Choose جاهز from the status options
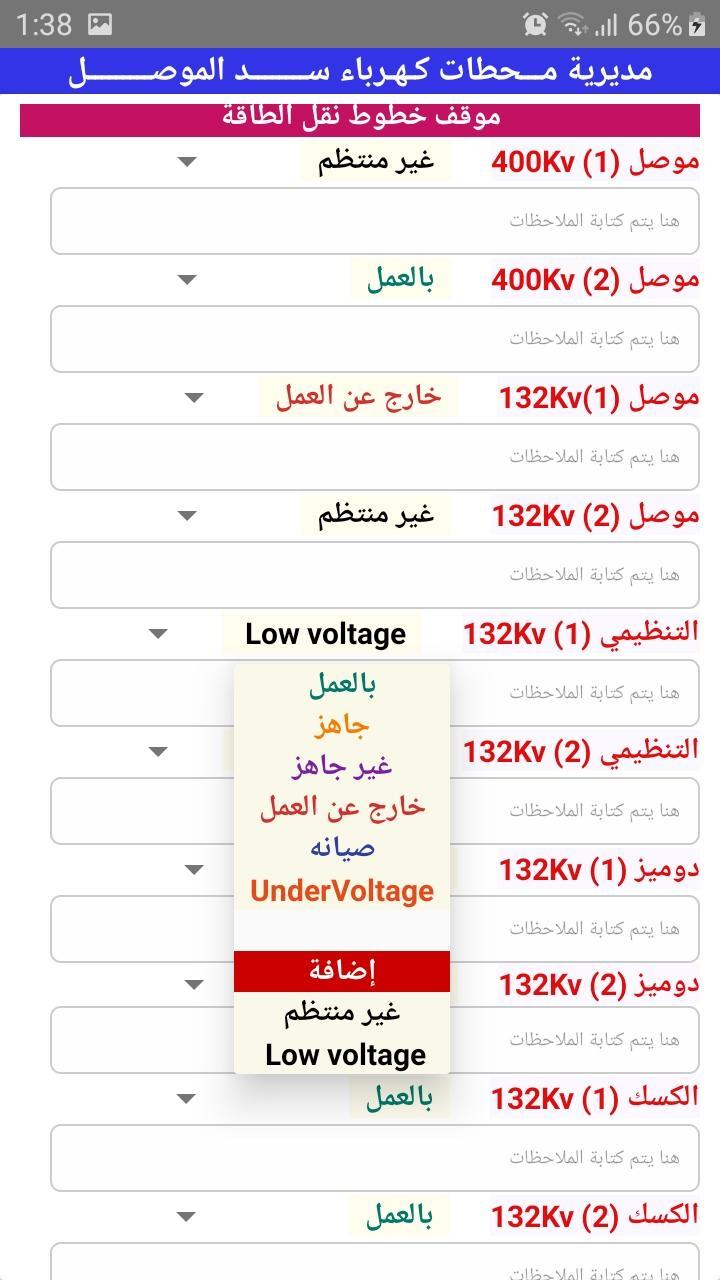 [x=342, y=725]
